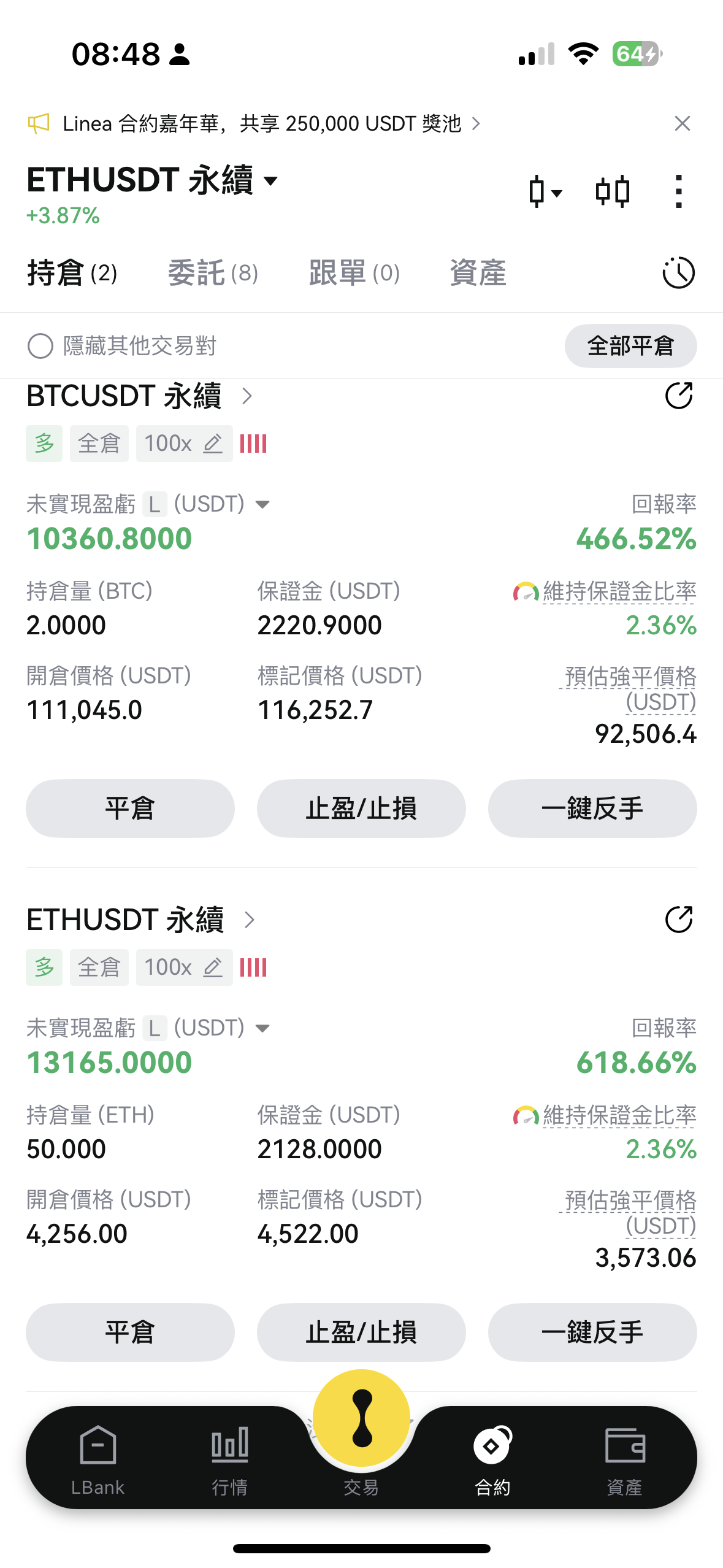
Task: Tap 全部平倉 to close all positions
Action: tap(630, 346)
